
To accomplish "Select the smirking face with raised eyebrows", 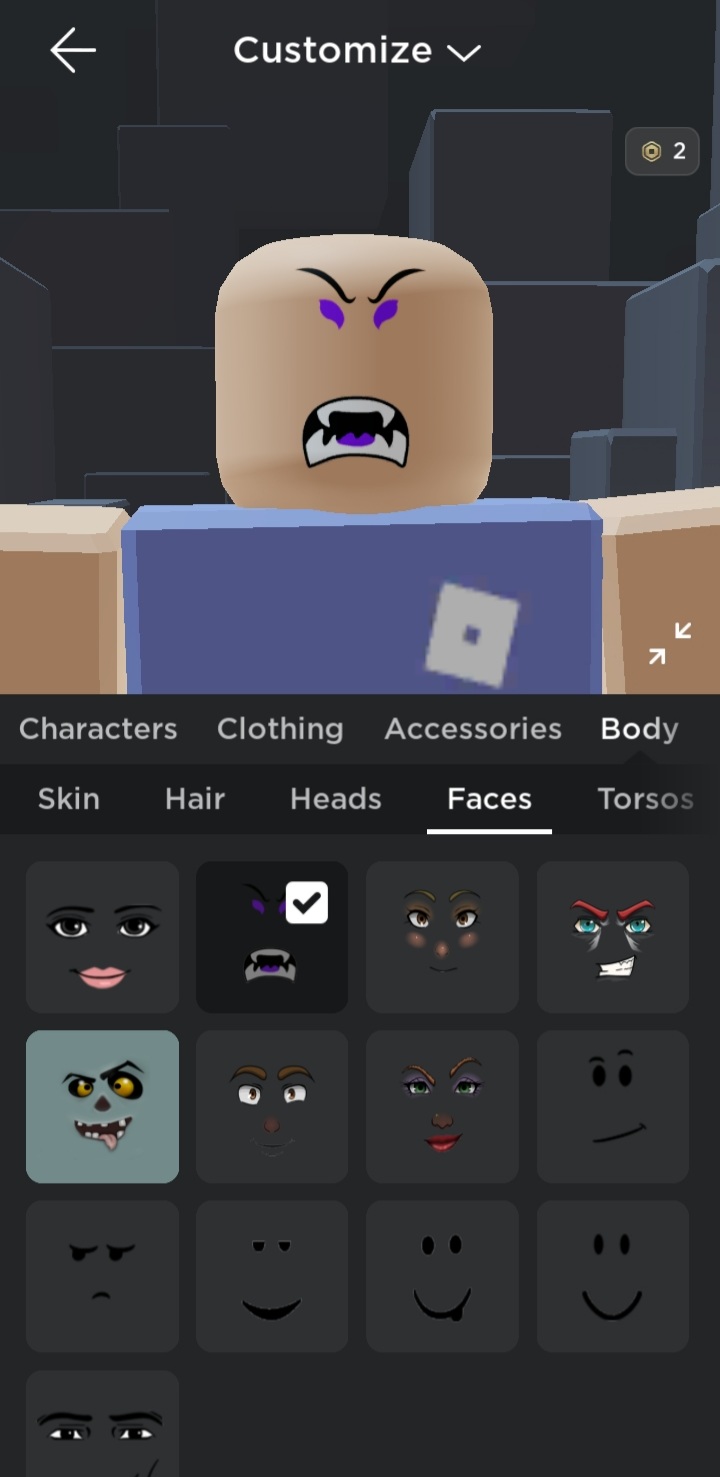I will [x=613, y=1107].
